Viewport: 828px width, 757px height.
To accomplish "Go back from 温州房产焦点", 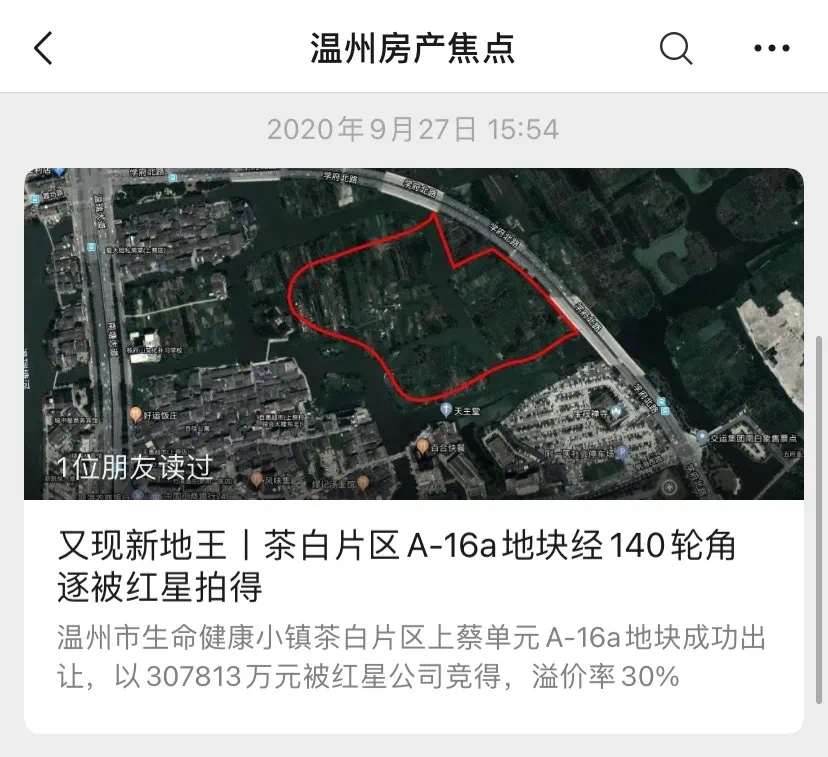I will (43, 47).
